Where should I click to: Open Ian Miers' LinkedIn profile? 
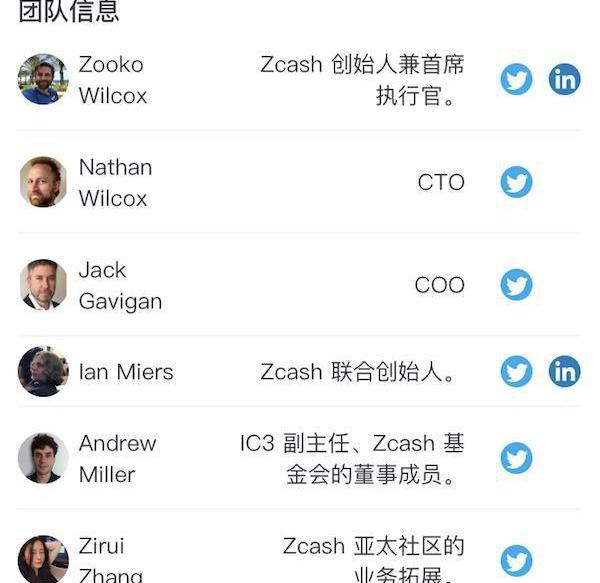564,372
